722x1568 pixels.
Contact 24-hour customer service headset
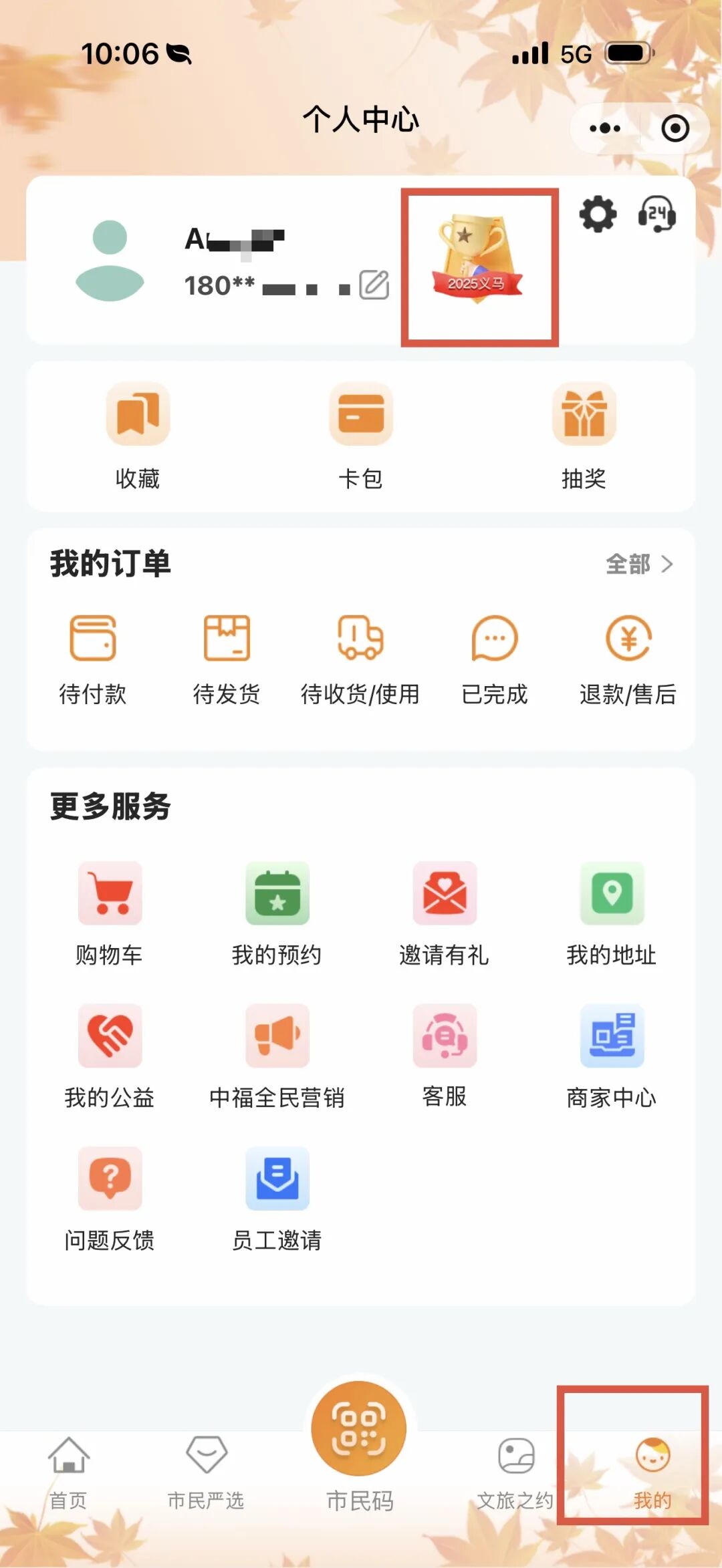click(x=656, y=214)
